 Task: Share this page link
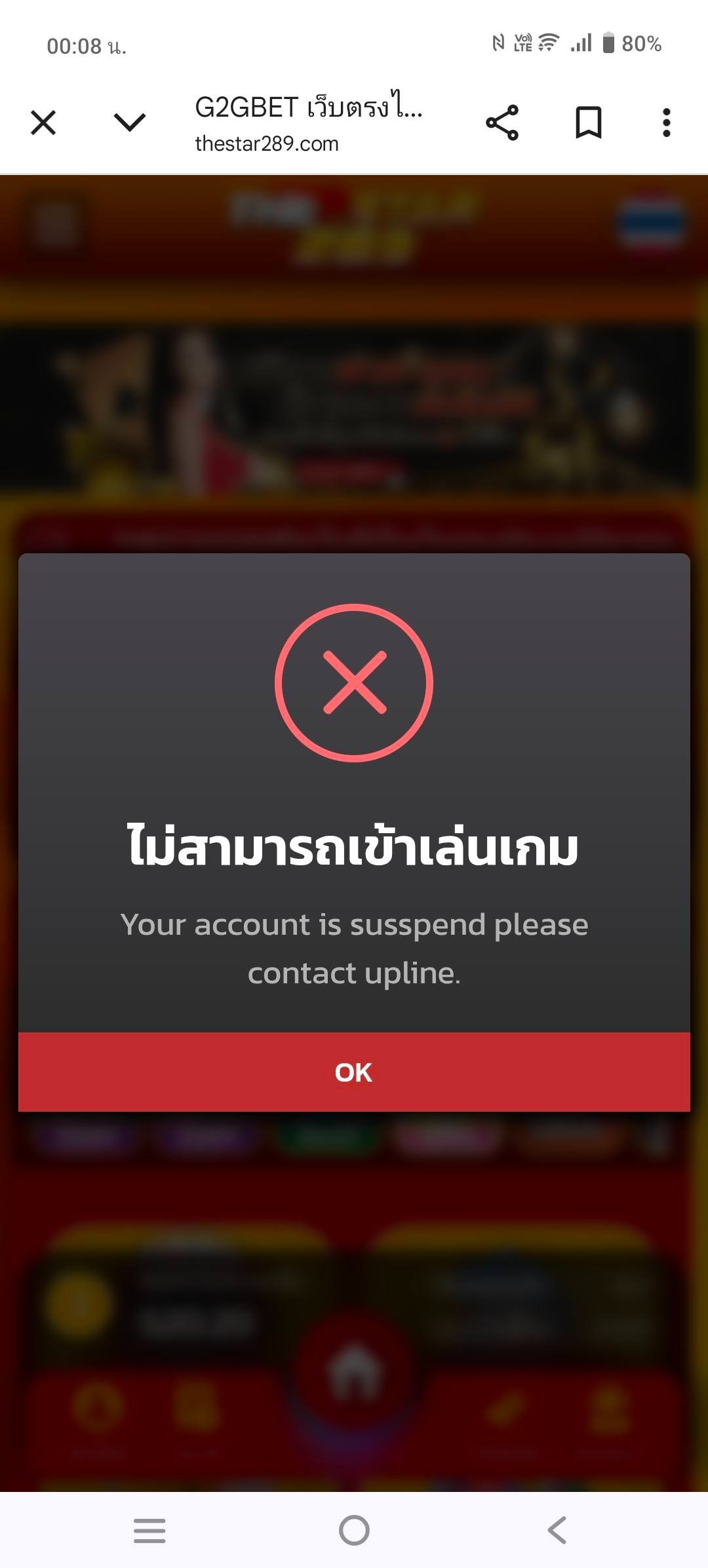(502, 123)
